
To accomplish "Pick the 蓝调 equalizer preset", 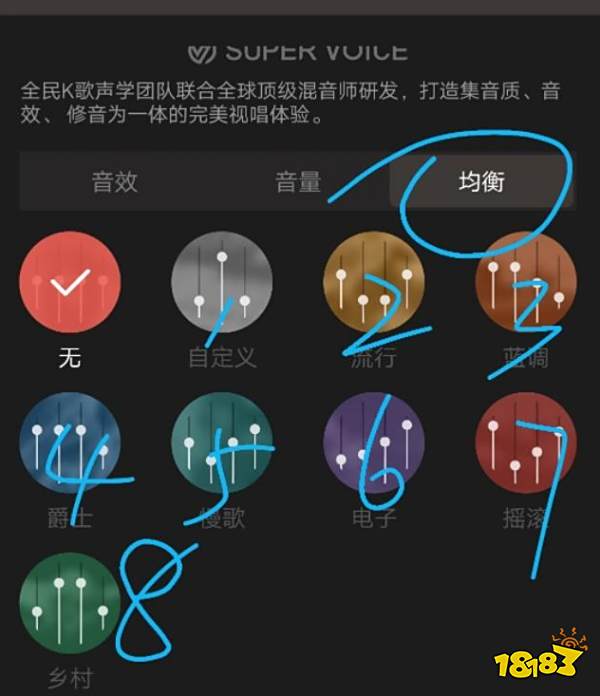I will pyautogui.click(x=526, y=283).
